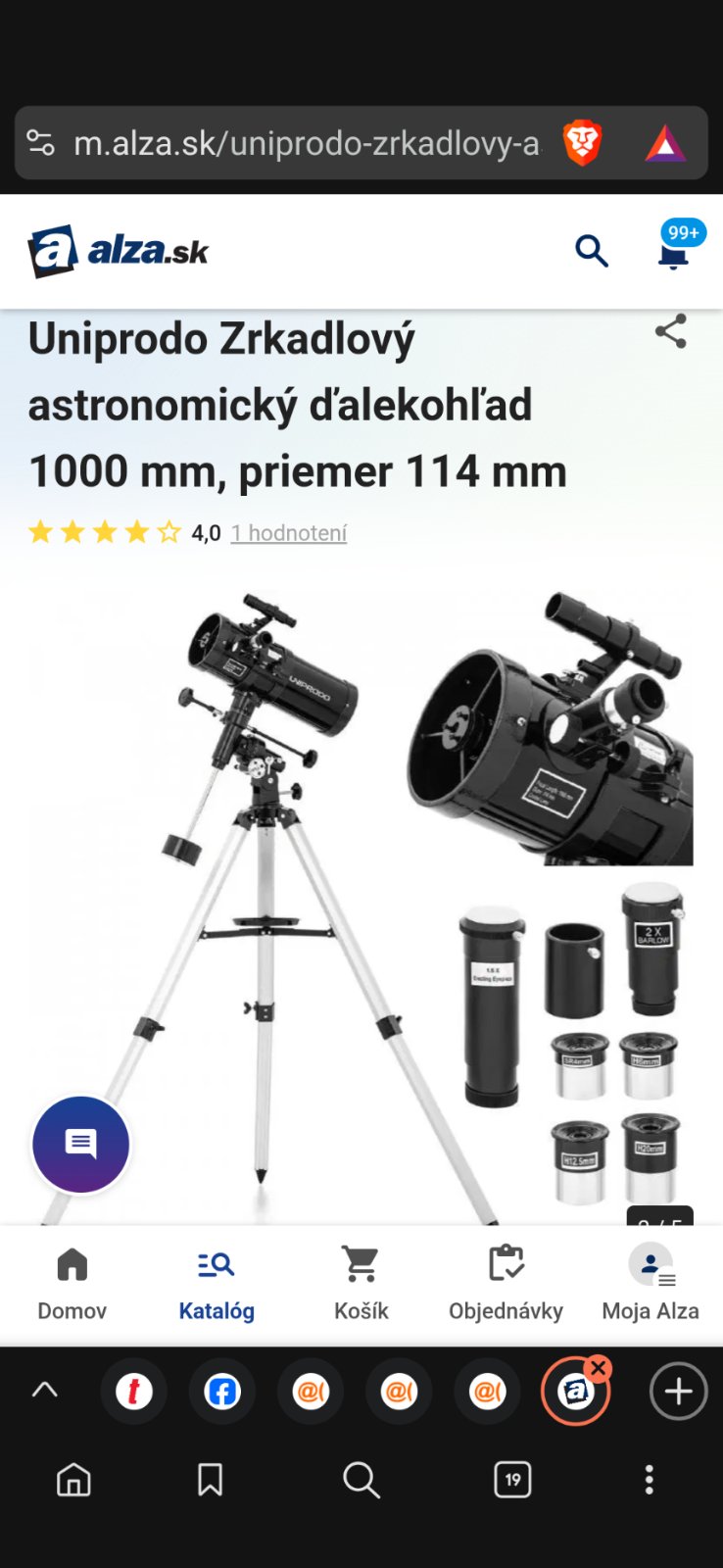Open the Brave Shields lion icon

tap(582, 143)
